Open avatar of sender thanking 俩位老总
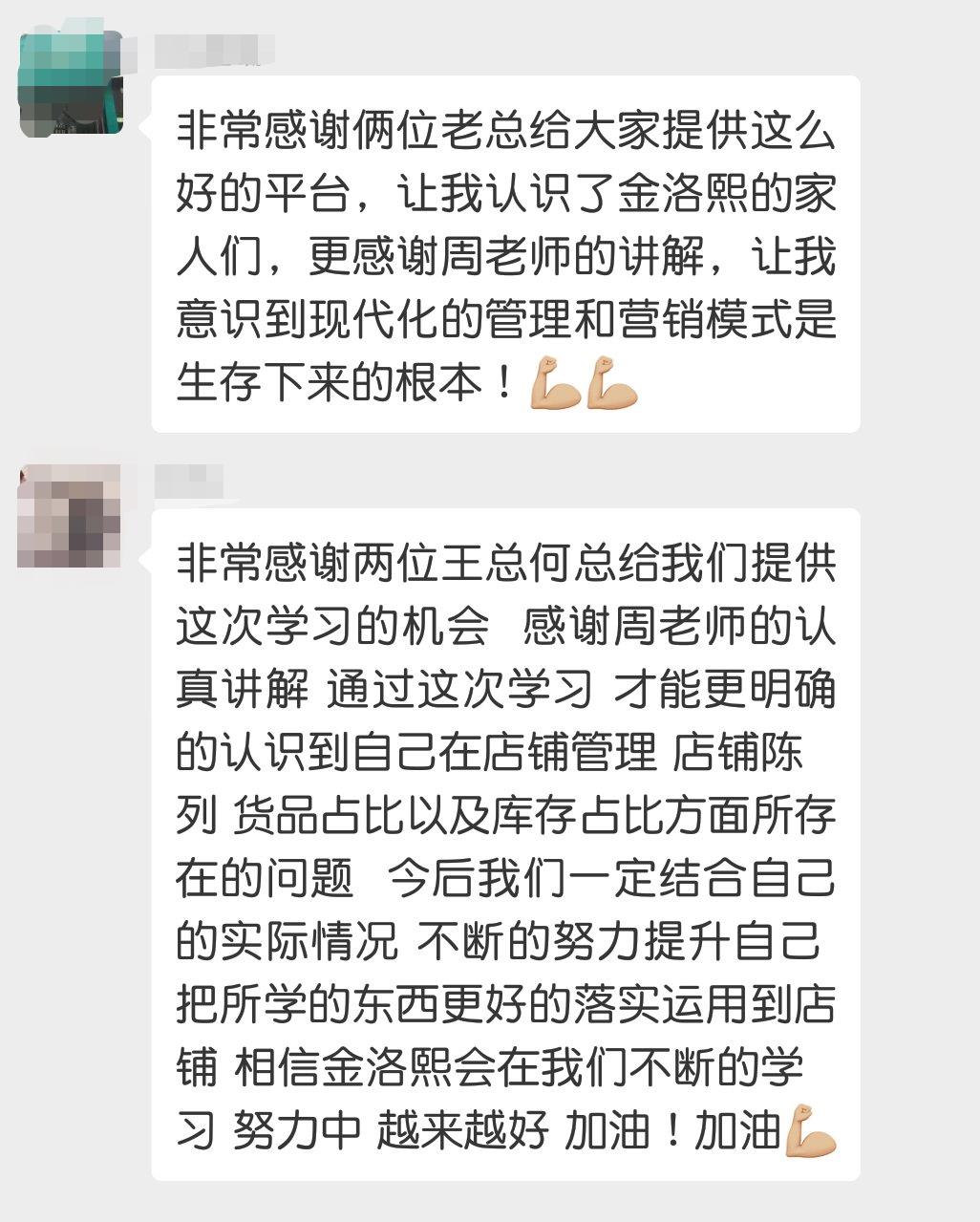 pyautogui.click(x=71, y=83)
